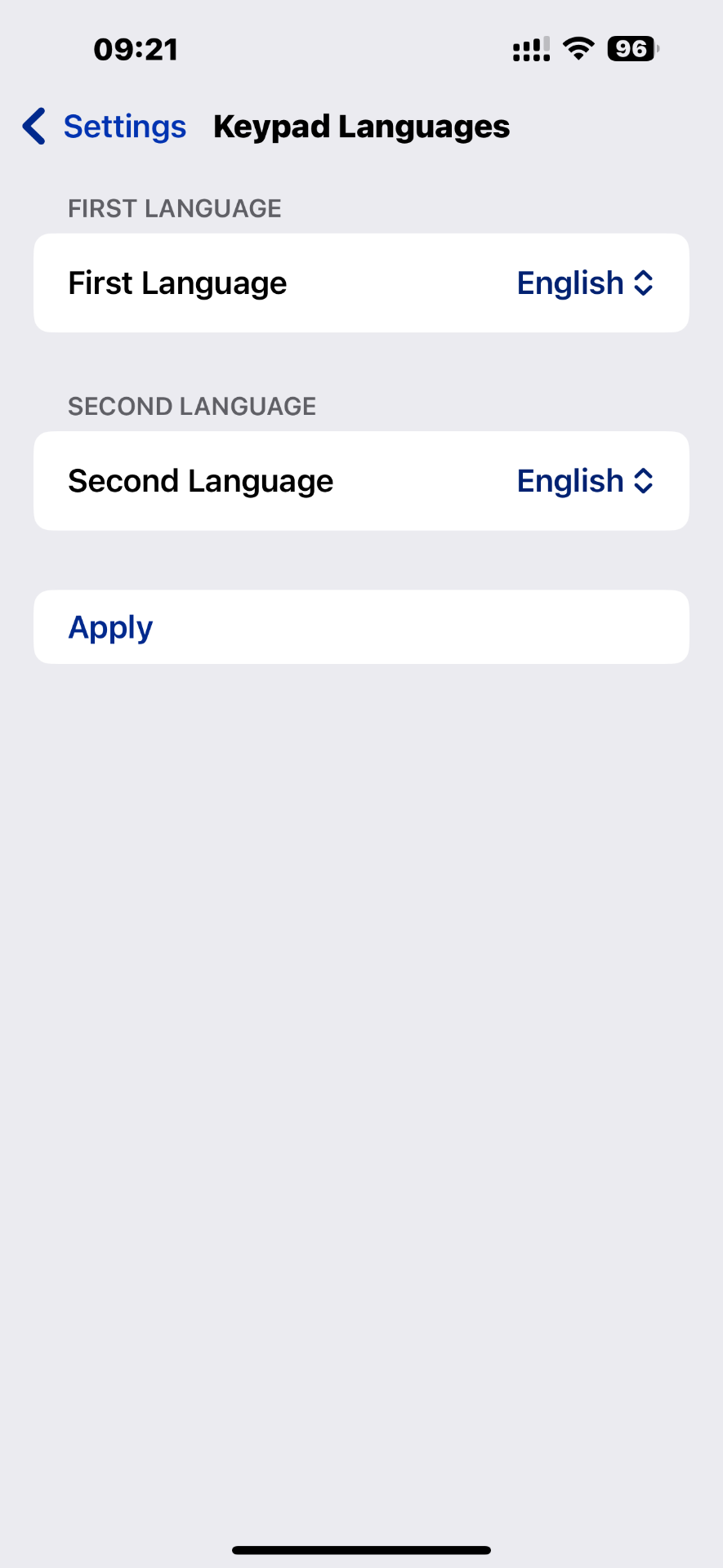Select English for Second Language
Viewport: 723px width, 1568px height.
click(572, 481)
